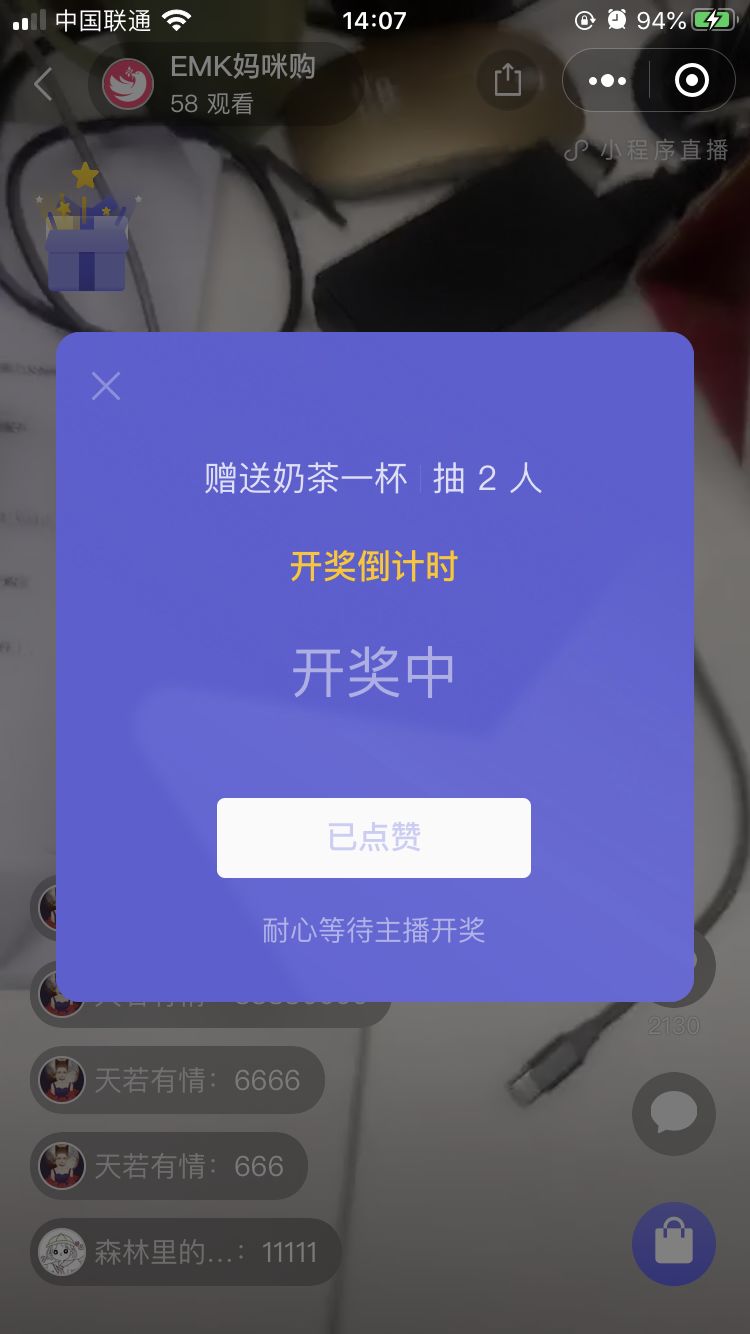The width and height of the screenshot is (750, 1334).
Task: Close the lottery popup with the X
Action: point(105,386)
